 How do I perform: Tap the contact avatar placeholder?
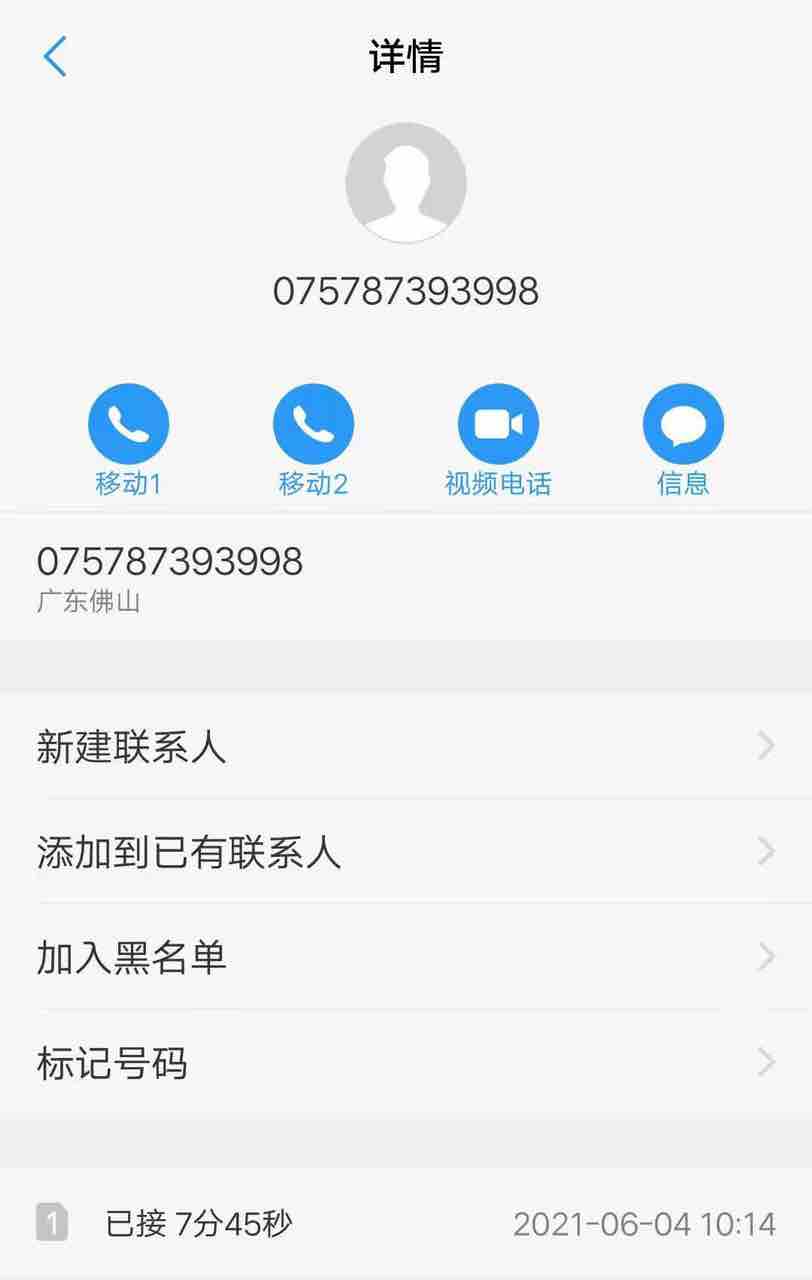[406, 183]
